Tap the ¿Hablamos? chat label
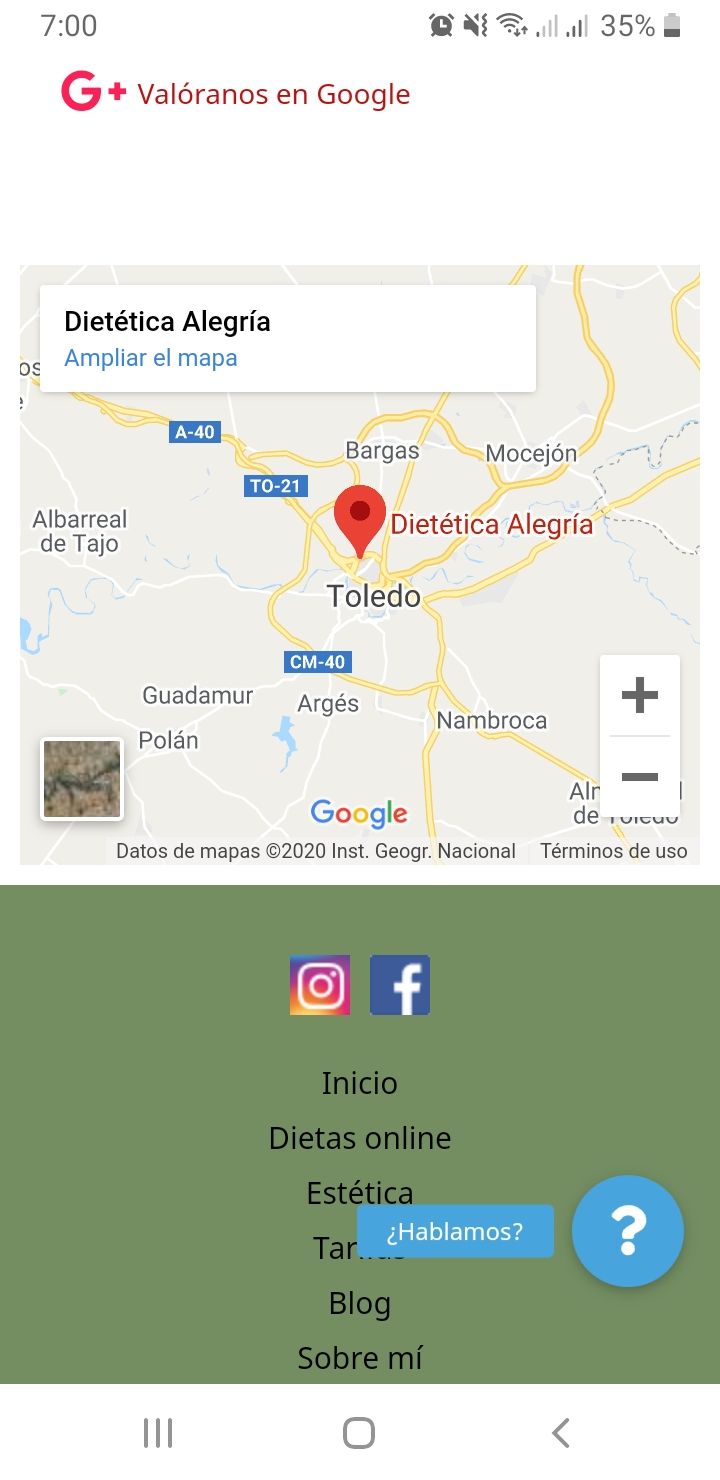The image size is (720, 1480). tap(455, 1231)
